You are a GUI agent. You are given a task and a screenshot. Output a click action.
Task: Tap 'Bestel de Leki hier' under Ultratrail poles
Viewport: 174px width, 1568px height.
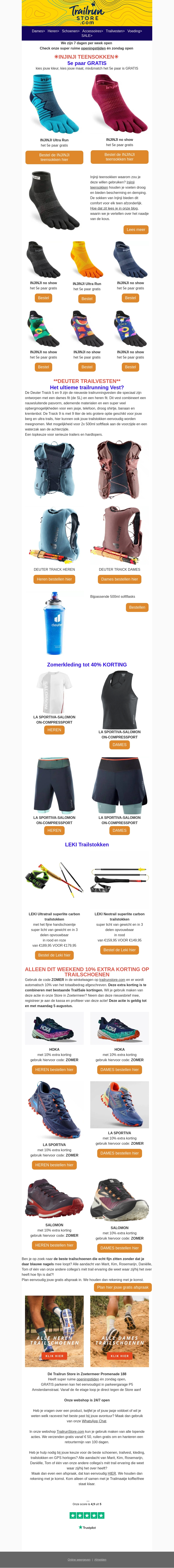54,955
